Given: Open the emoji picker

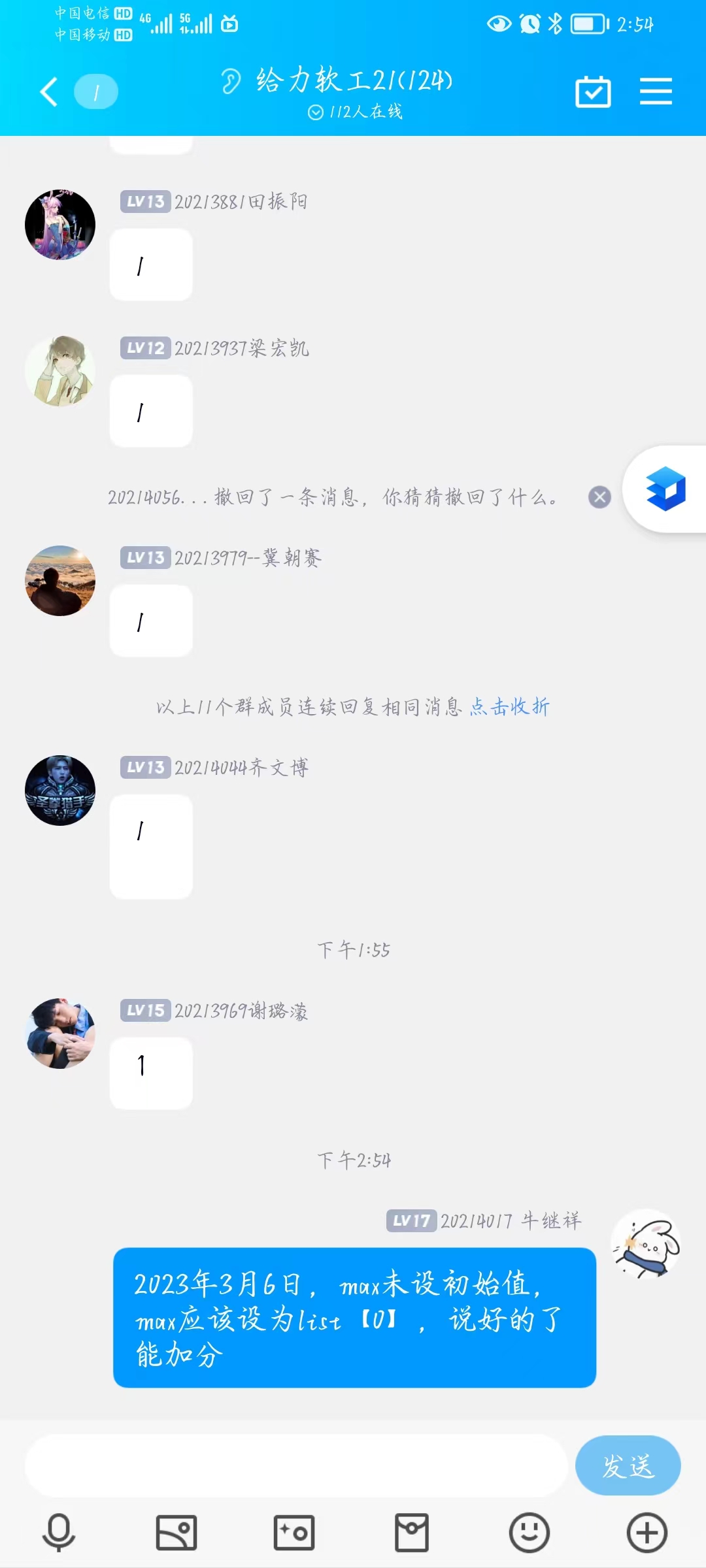Looking at the screenshot, I should [x=529, y=1532].
